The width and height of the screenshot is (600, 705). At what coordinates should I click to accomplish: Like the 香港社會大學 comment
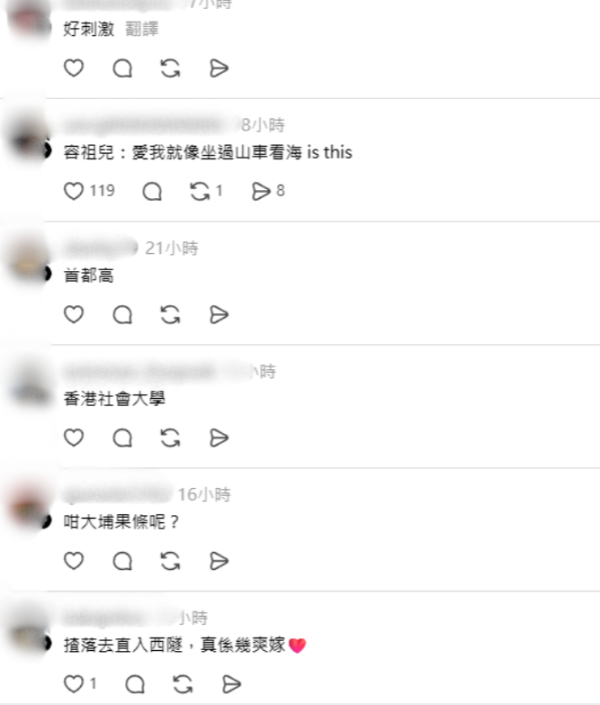coord(74,437)
